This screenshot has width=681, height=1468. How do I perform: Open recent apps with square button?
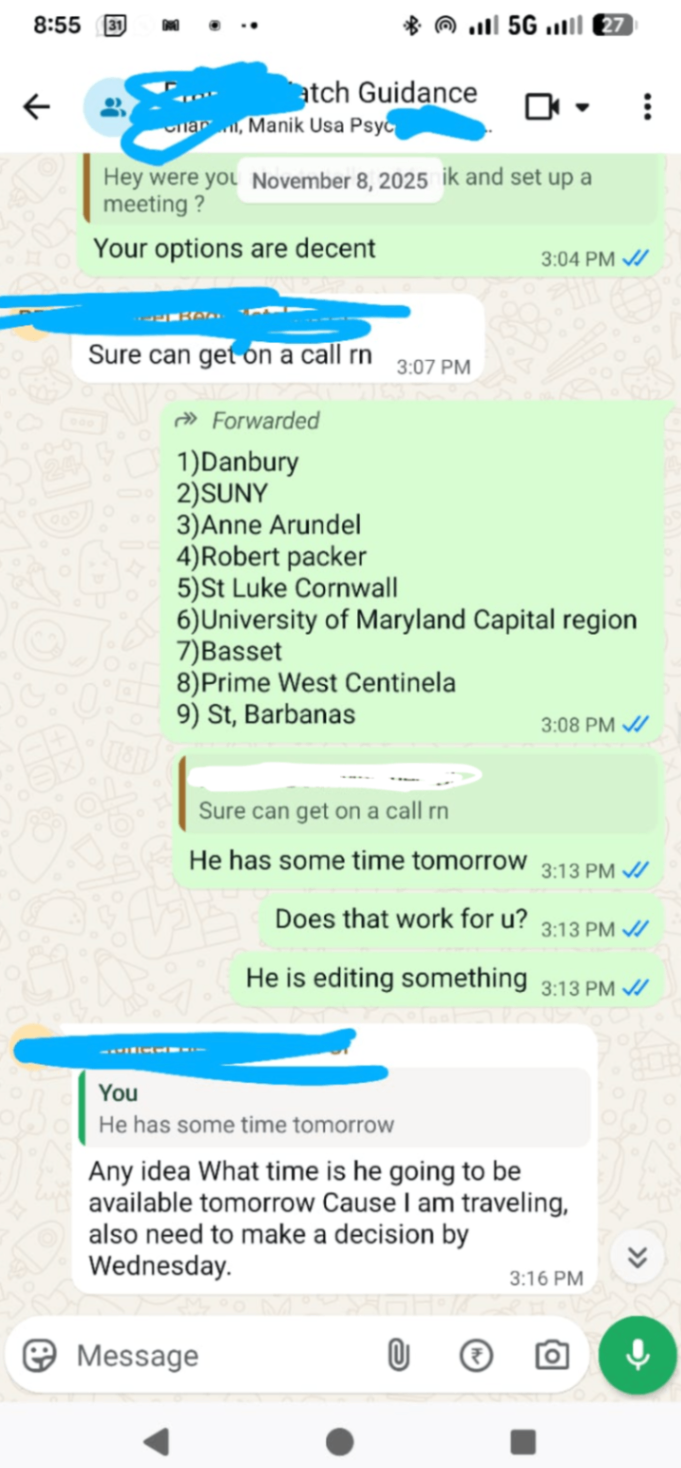click(x=523, y=1441)
